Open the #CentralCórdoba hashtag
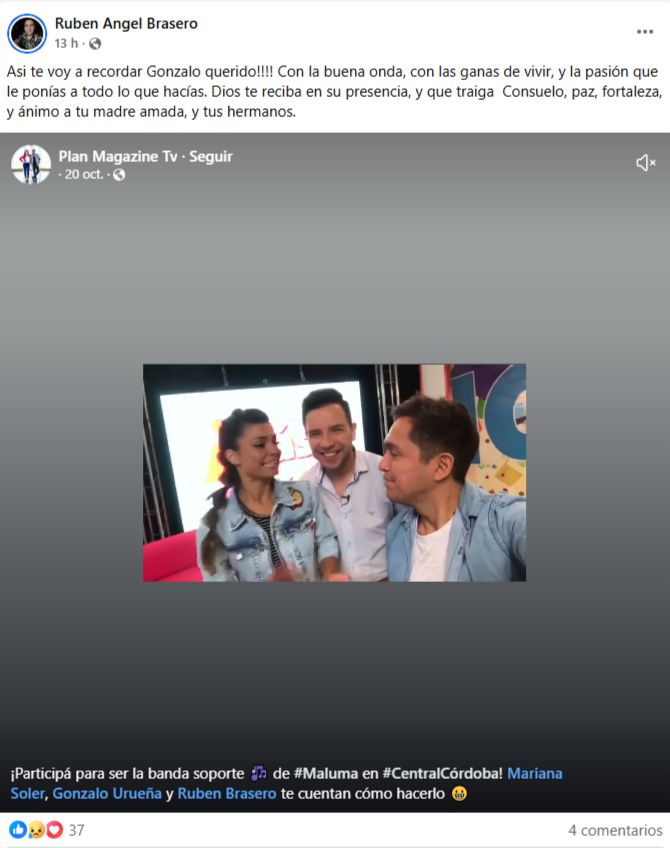Screen dimensions: 670x848 (442, 774)
